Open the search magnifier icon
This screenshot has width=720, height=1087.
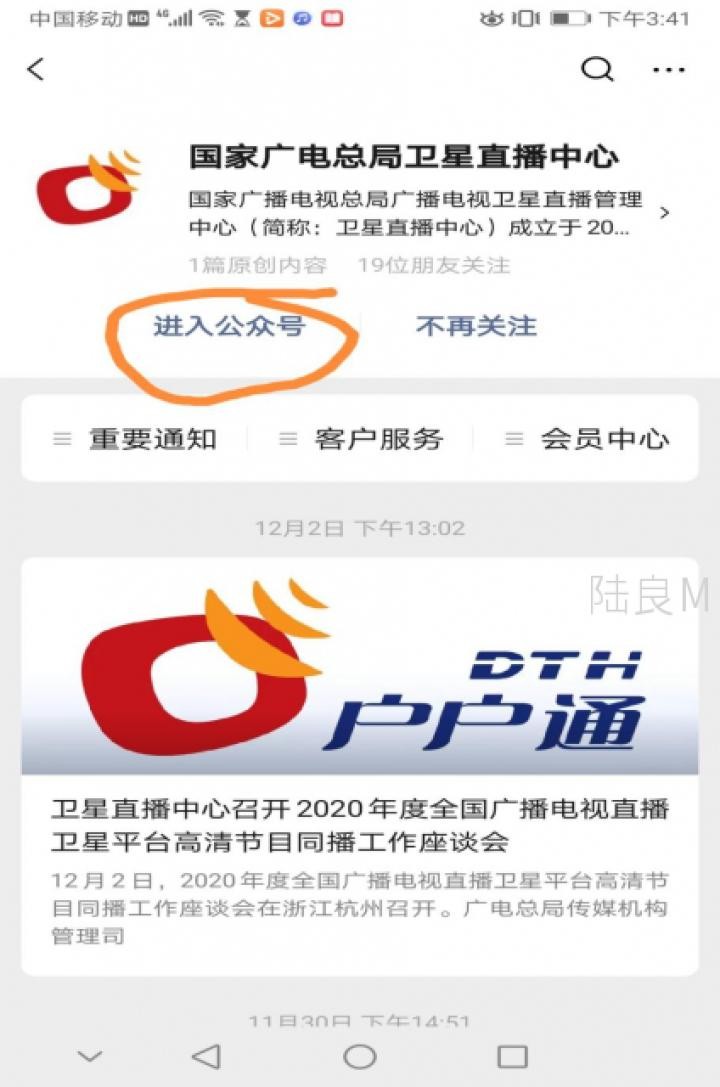(x=596, y=69)
